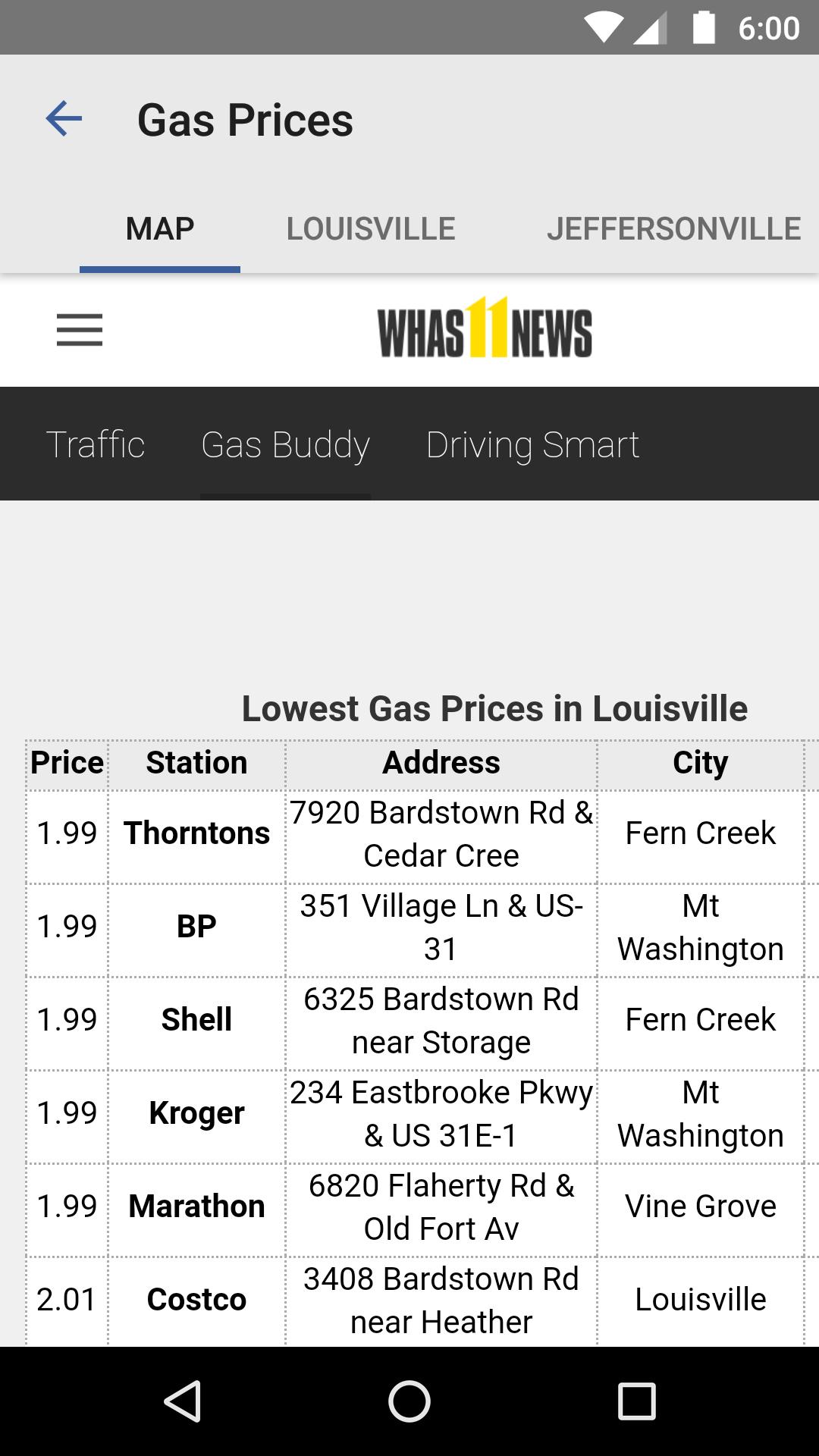Tap the Price column header
Screen dimensions: 819x1456
(x=67, y=762)
